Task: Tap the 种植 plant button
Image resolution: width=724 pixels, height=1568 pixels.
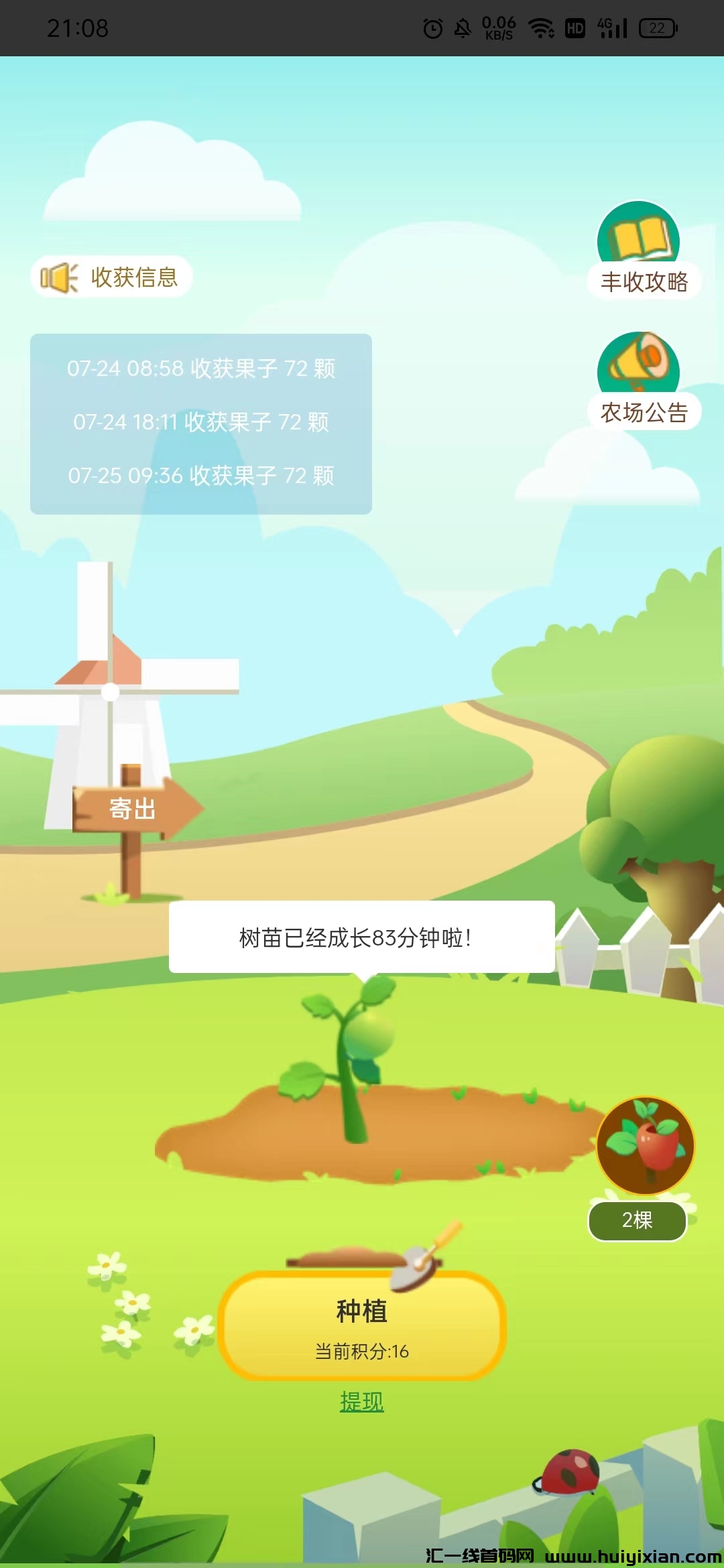Action: tap(362, 1324)
